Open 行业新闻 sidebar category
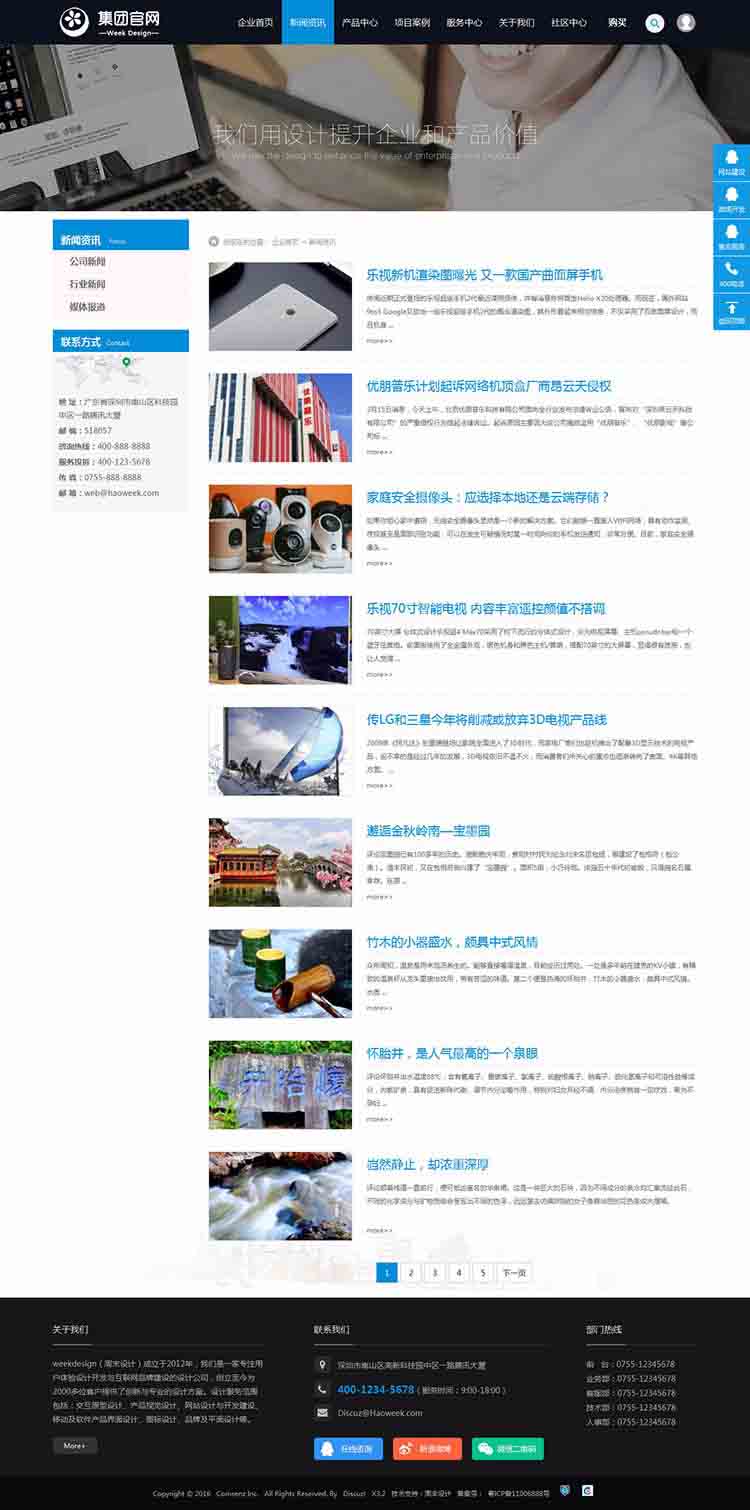Image resolution: width=750 pixels, height=1510 pixels. 88,285
